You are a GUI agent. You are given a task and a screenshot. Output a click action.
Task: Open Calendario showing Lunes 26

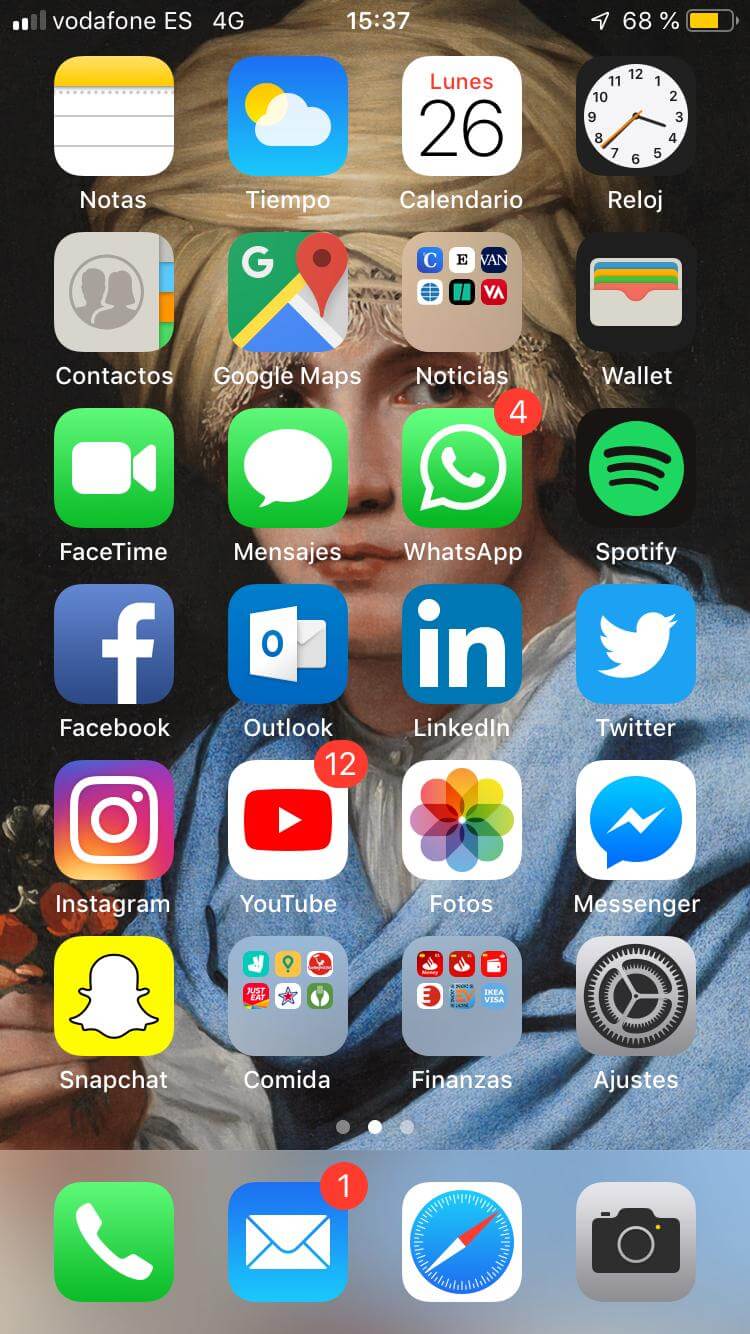click(x=461, y=116)
